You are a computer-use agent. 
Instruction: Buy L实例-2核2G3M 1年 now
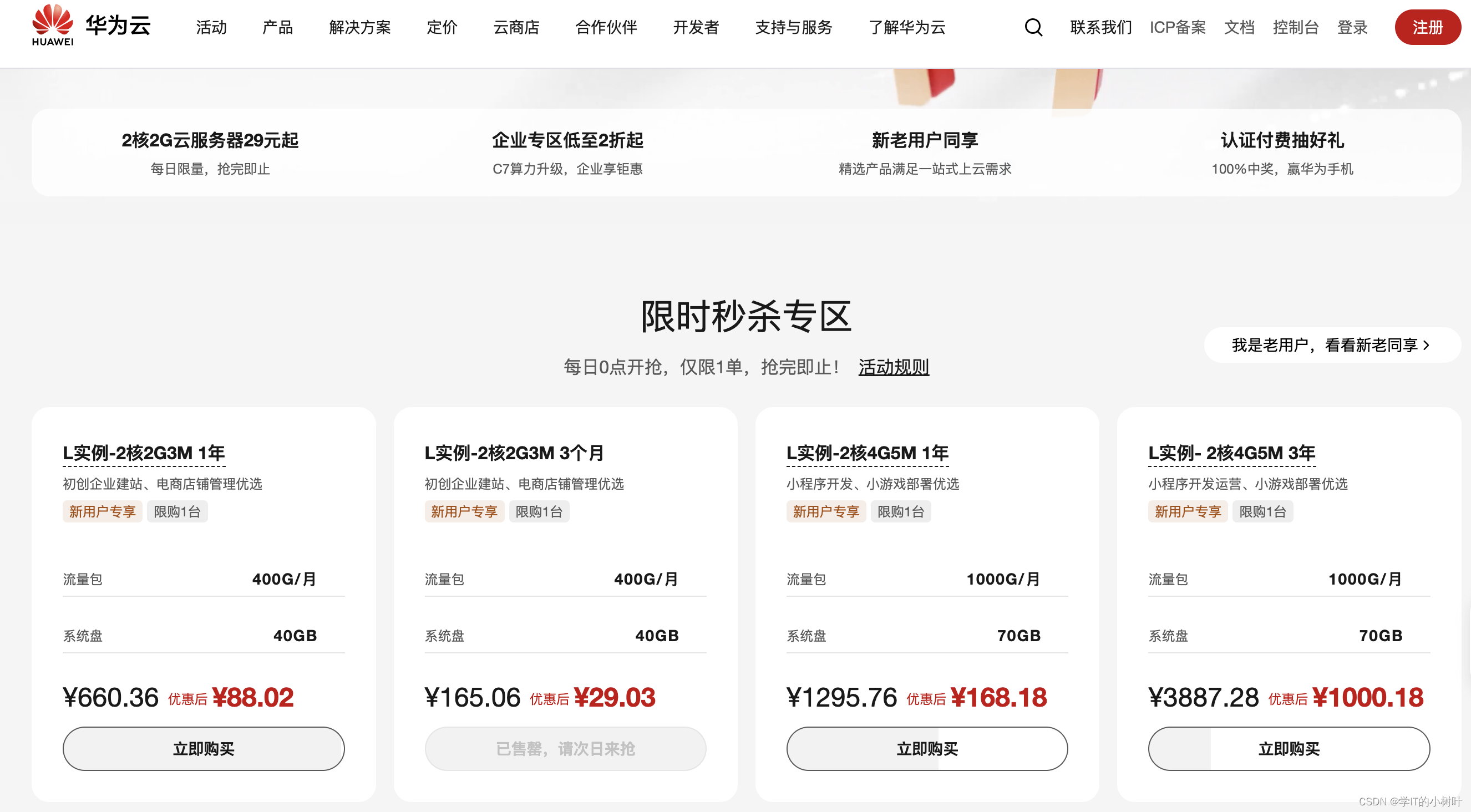tap(204, 748)
